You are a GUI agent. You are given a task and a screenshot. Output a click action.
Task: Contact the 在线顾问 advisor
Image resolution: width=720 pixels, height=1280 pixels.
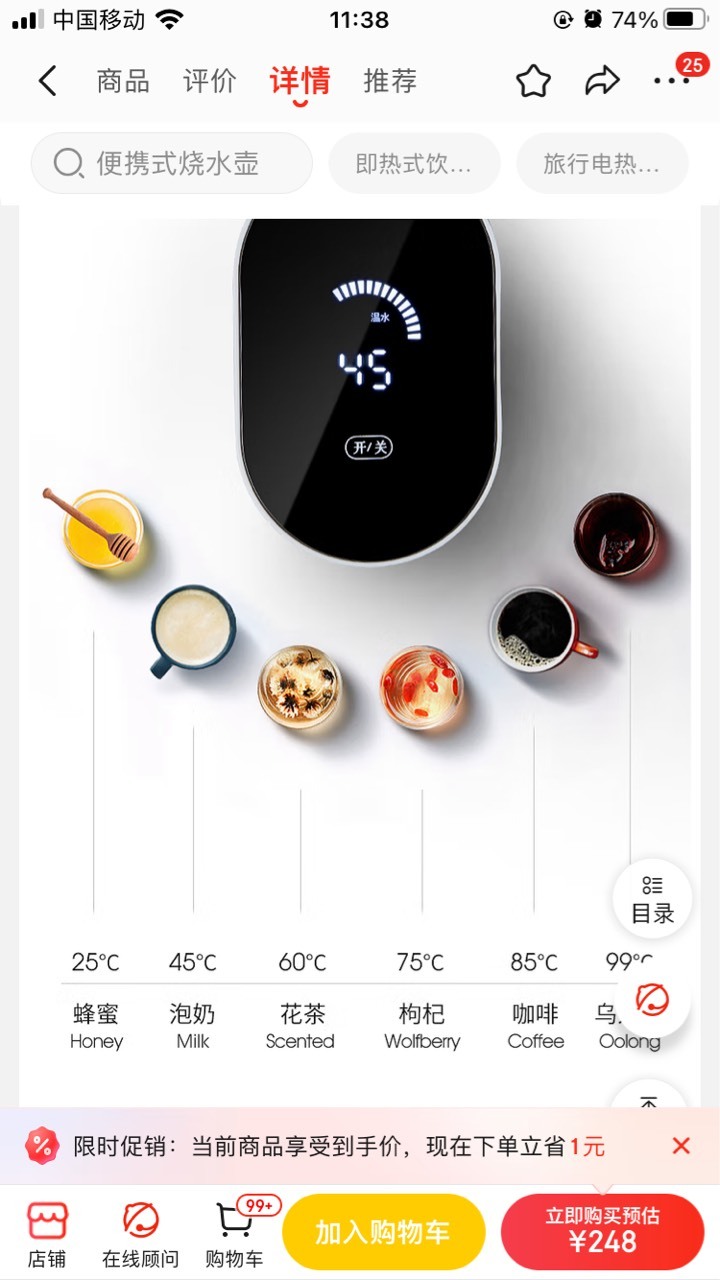[140, 1236]
